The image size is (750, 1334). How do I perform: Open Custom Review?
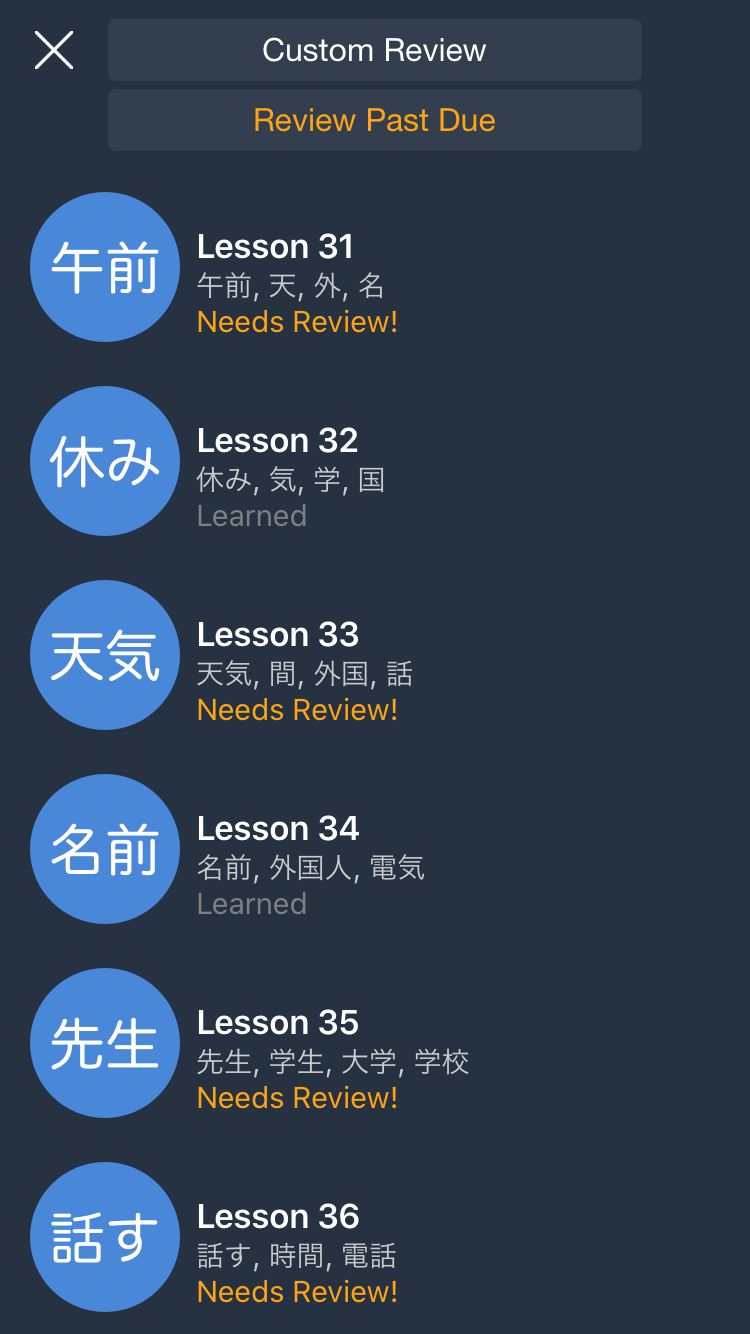[x=375, y=50]
